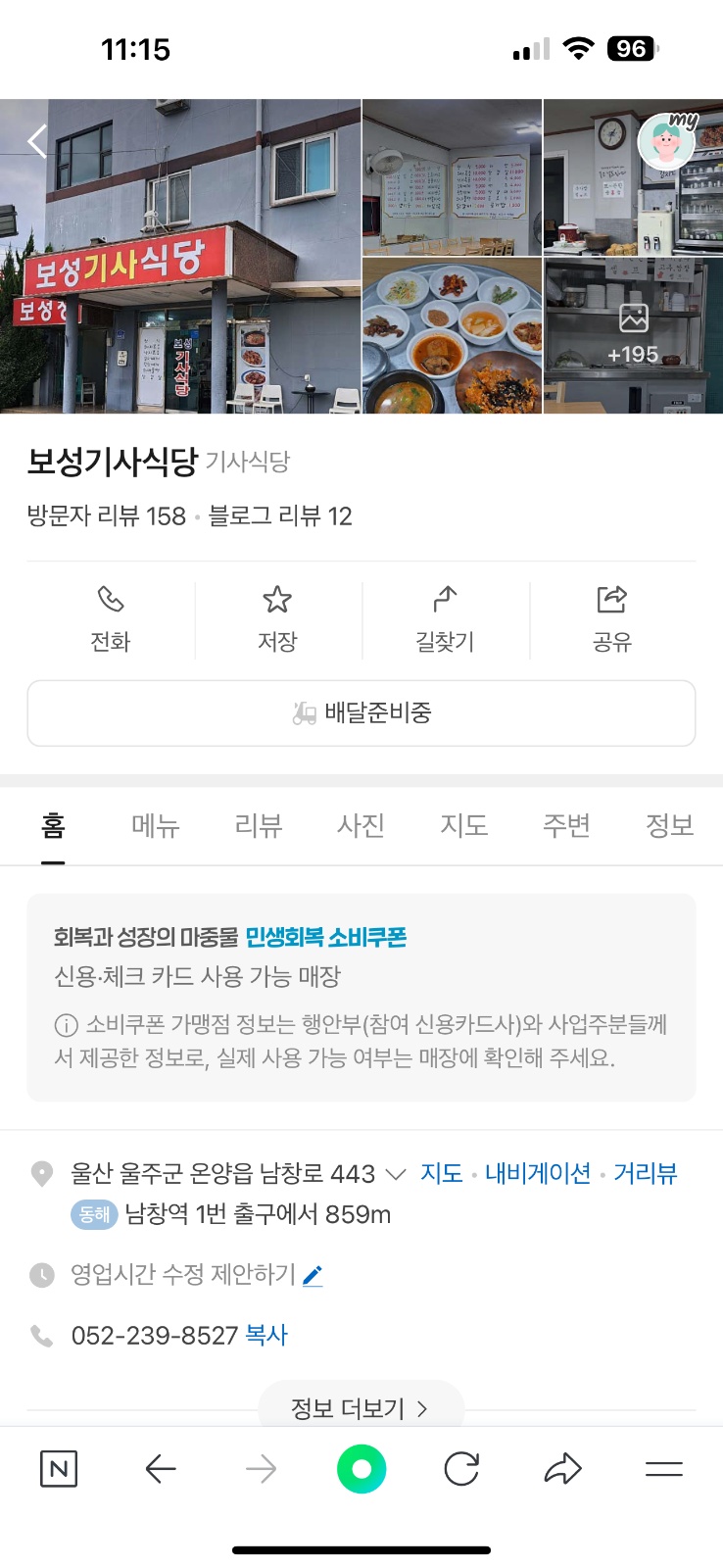Open the 'my' profile avatar
The image size is (723, 1568).
tap(665, 141)
